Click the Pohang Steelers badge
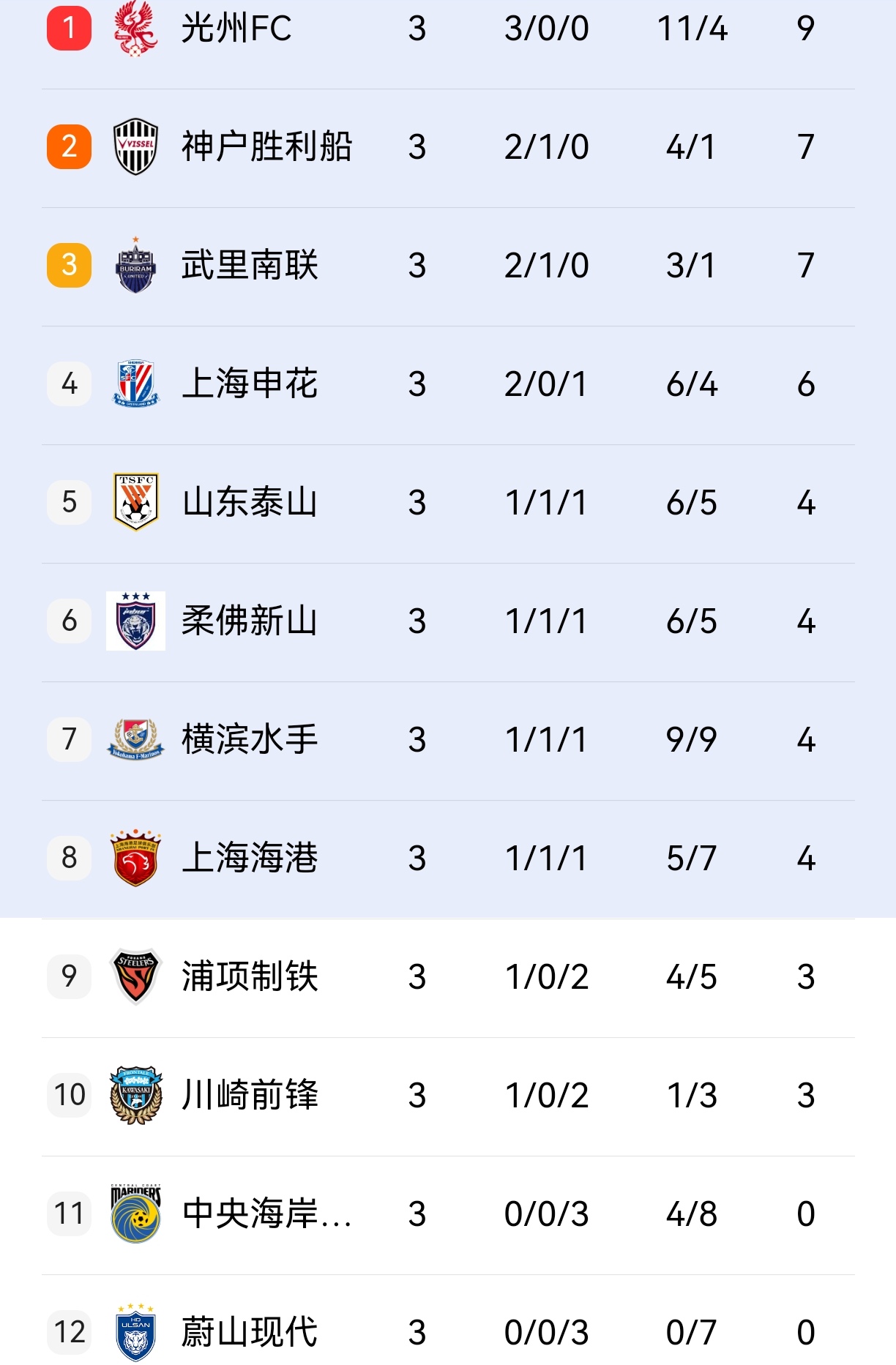This screenshot has width=896, height=1365. pos(136,978)
